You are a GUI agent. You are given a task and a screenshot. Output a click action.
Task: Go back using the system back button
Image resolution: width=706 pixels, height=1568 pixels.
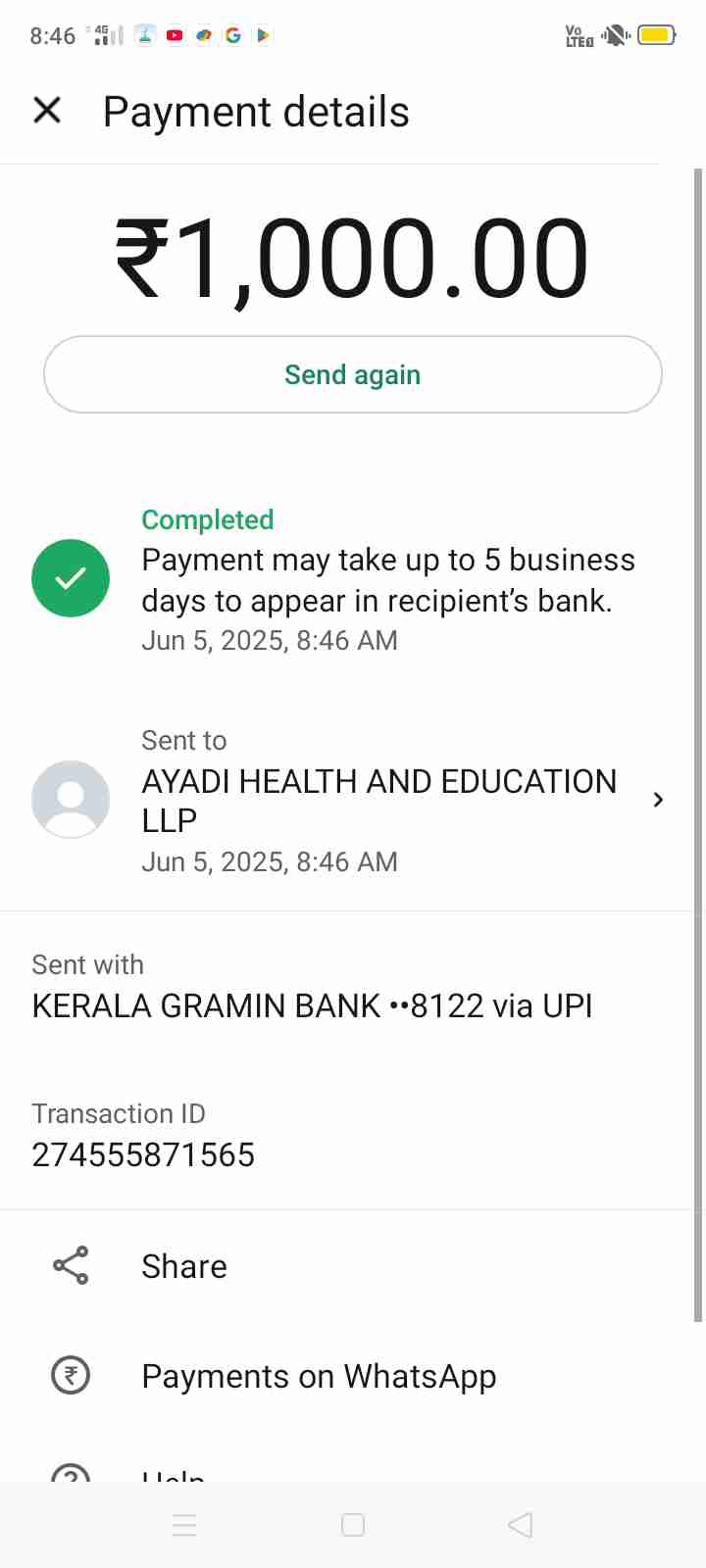pos(521,1525)
